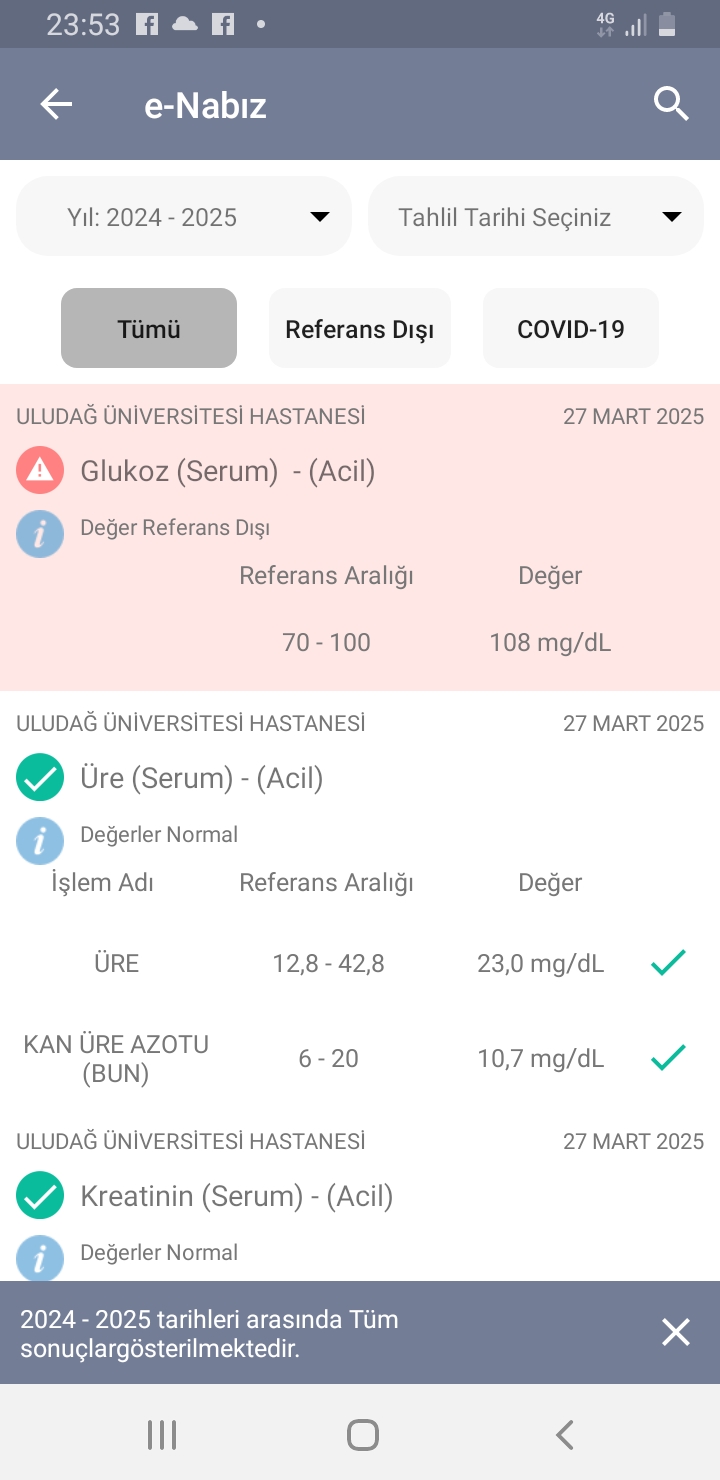Dismiss the 2024 - 2025 results banner
Image resolution: width=720 pixels, height=1480 pixels.
[676, 1332]
